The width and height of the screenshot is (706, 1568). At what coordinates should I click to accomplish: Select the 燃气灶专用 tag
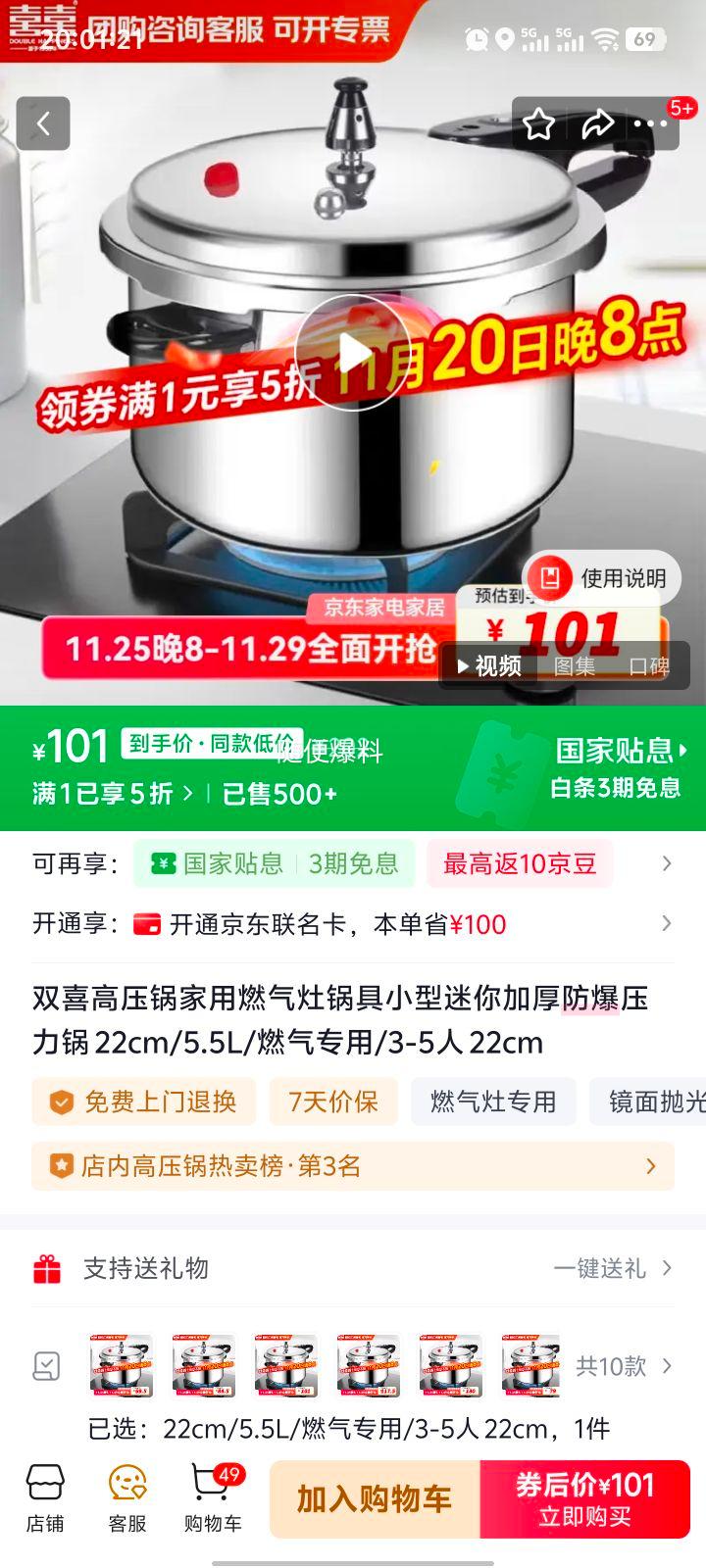click(x=493, y=1102)
